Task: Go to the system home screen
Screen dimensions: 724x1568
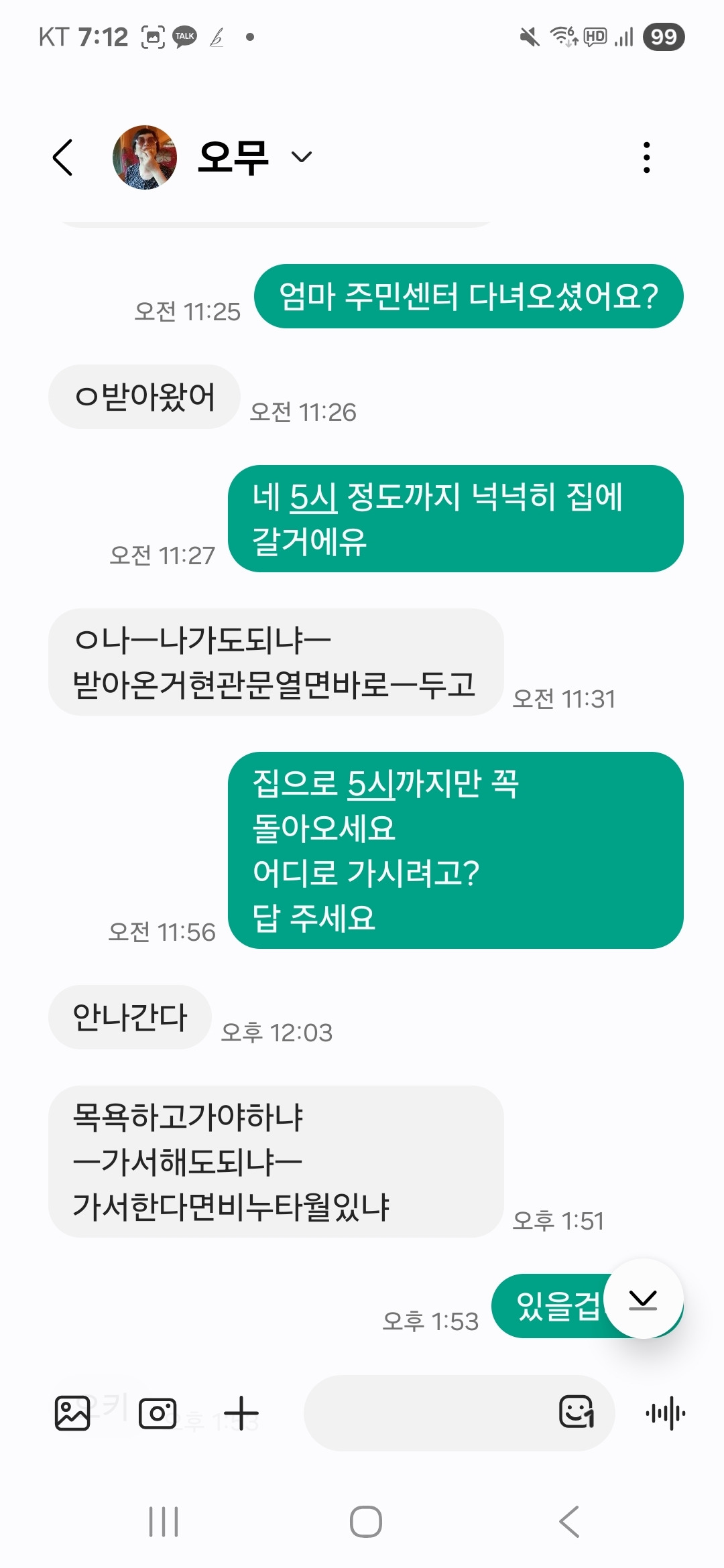Action: (366, 1522)
